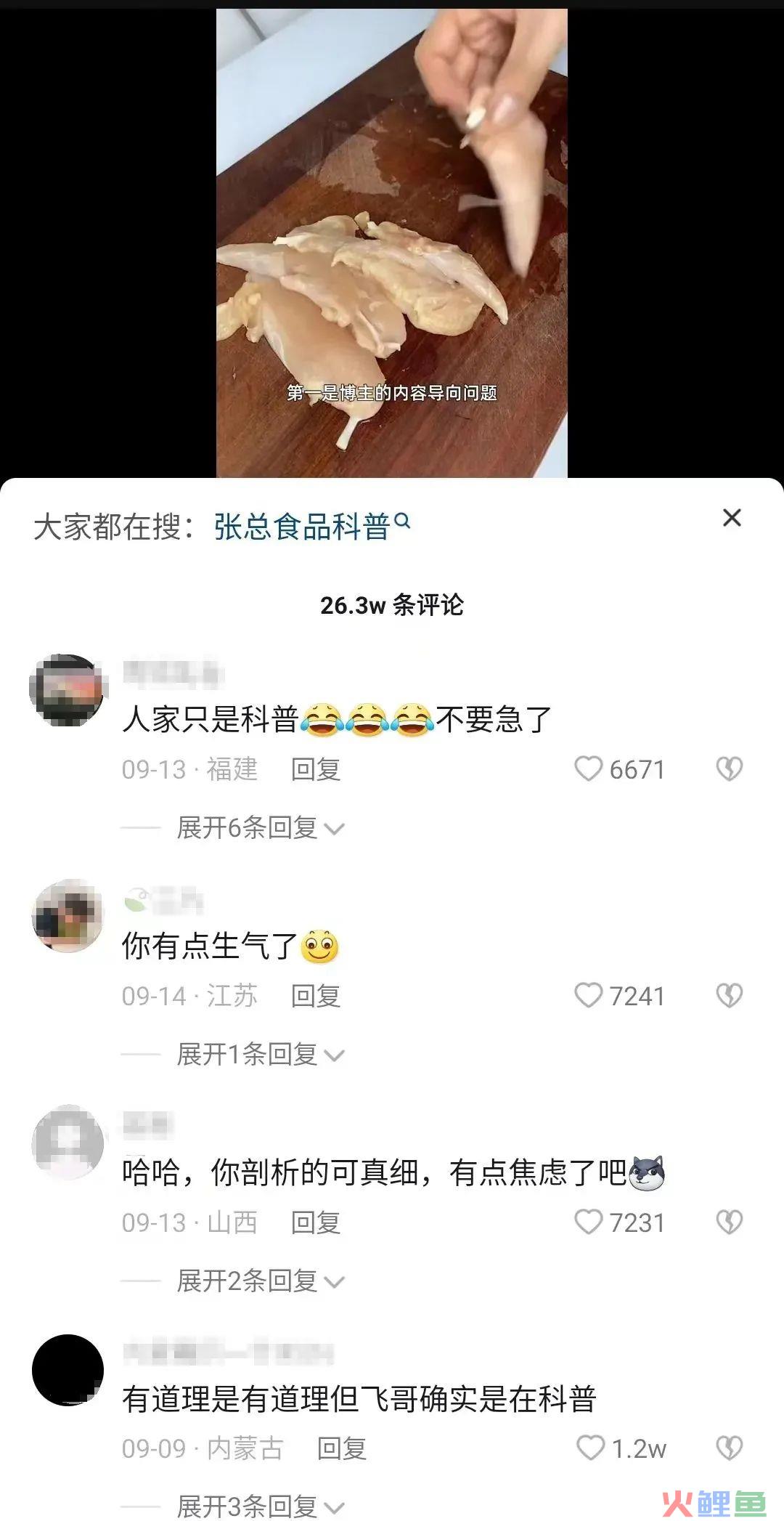Viewport: 784px width, 1521px height.
Task: Tap the video to pause playback
Action: click(x=392, y=240)
